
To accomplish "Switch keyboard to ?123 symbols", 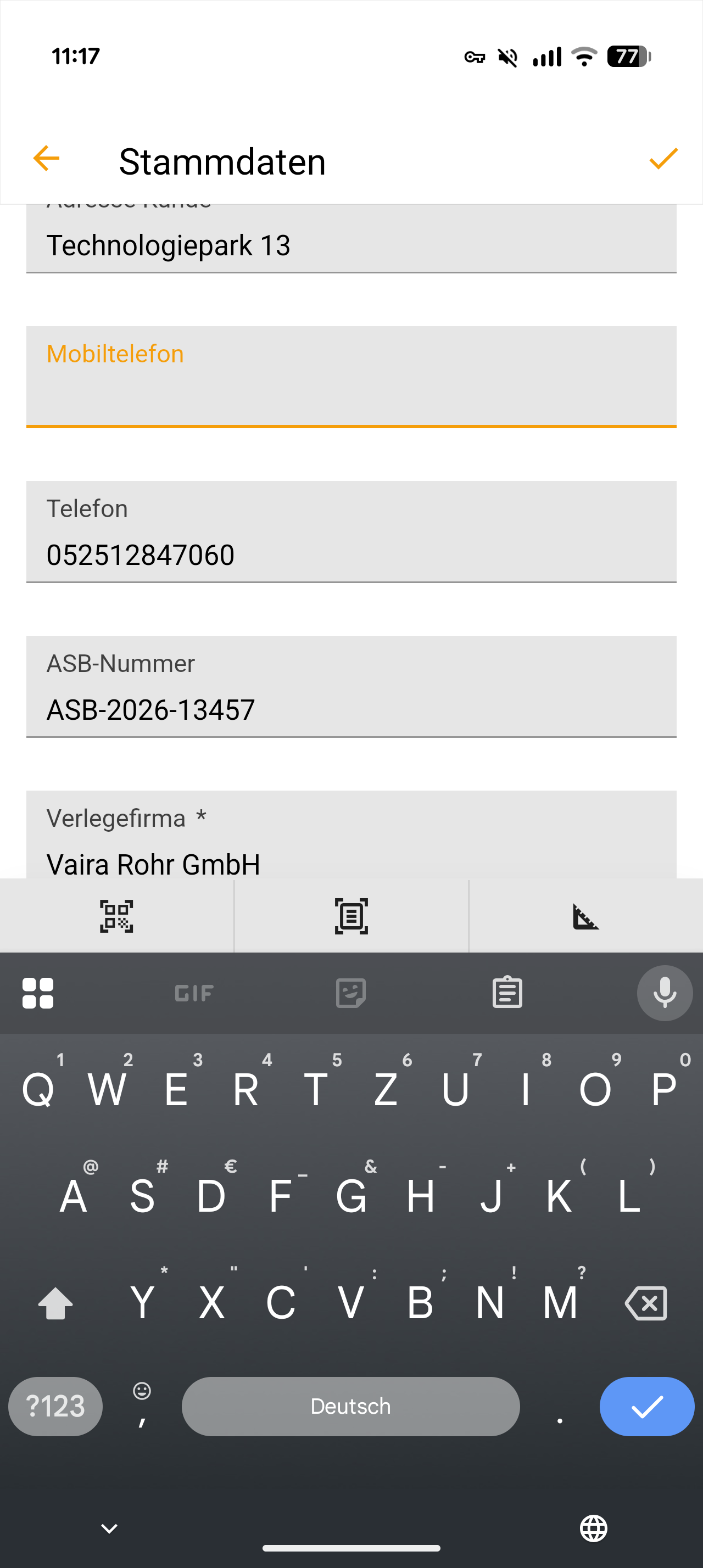I will point(55,1406).
